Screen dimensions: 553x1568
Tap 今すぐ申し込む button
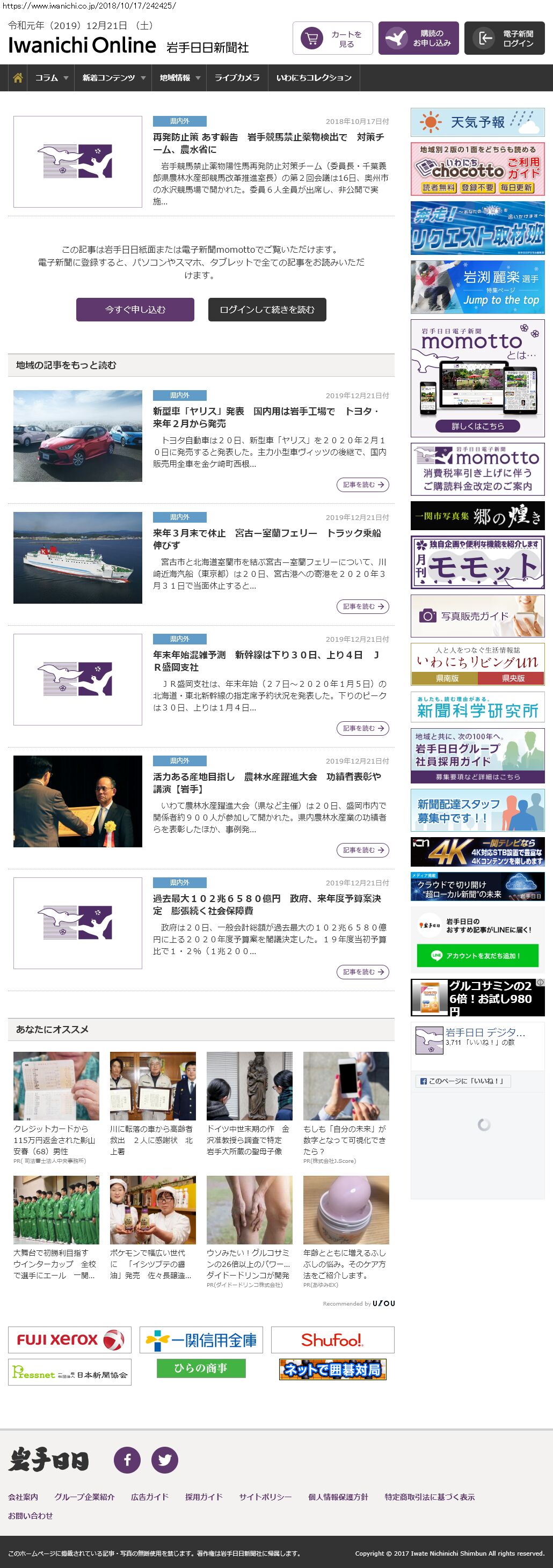pyautogui.click(x=135, y=309)
